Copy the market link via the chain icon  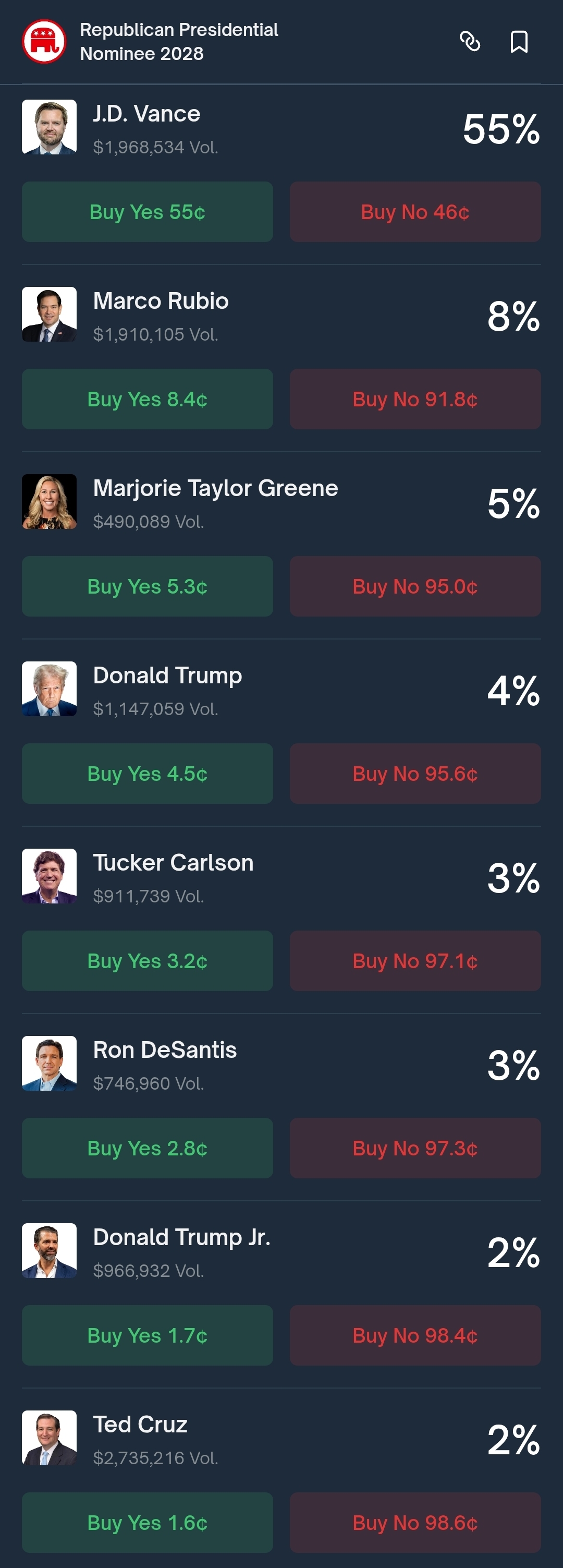coord(469,41)
